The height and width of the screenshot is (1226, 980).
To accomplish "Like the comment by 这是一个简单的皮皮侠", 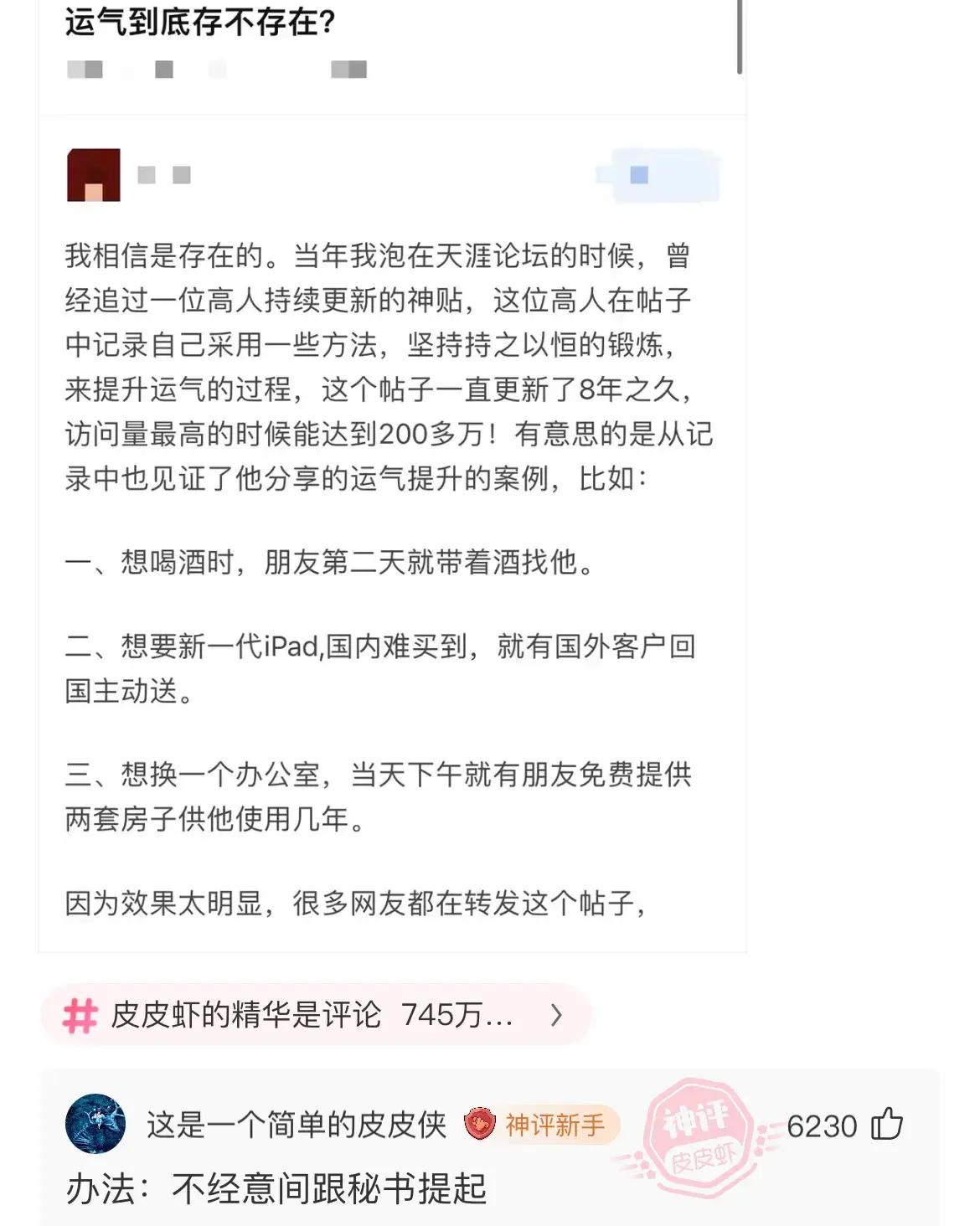I will point(886,1125).
